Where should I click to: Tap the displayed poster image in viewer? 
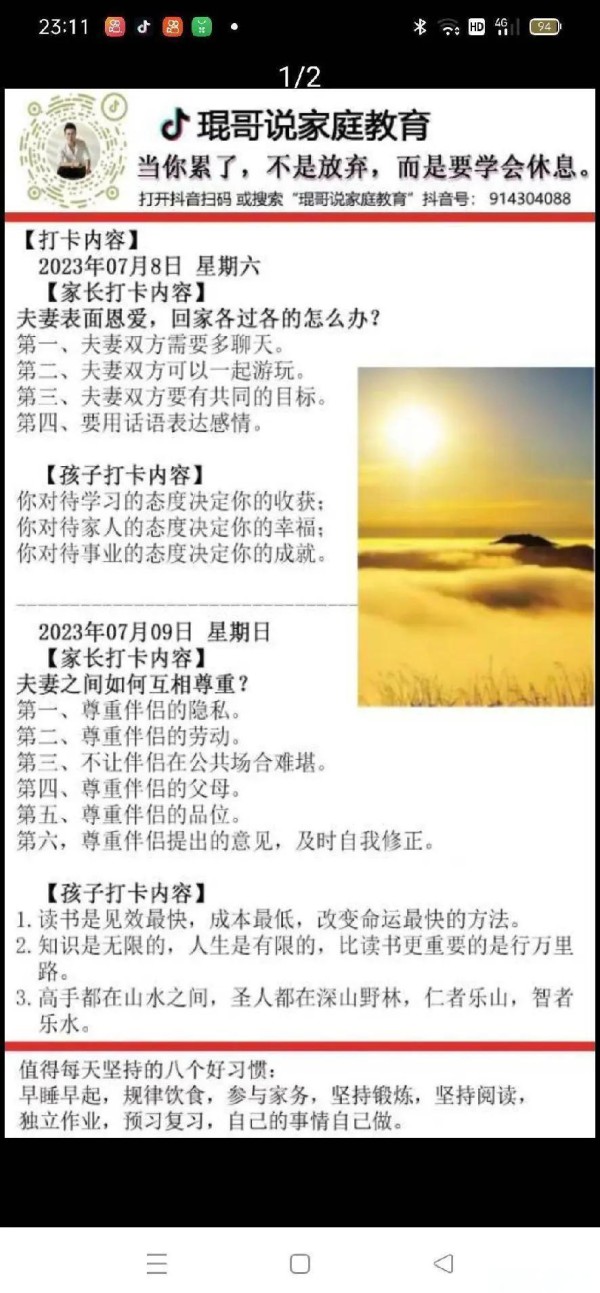click(300, 613)
